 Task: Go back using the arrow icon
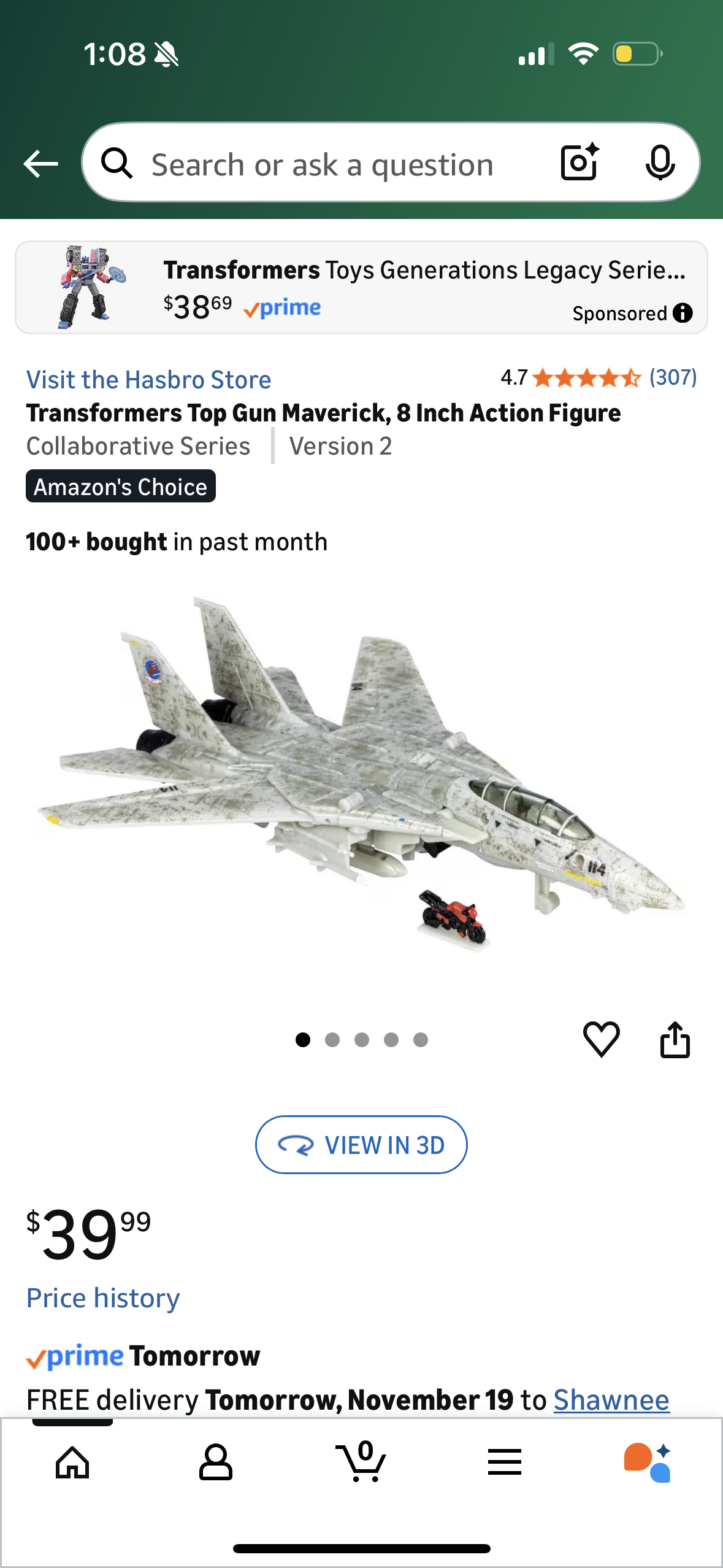(40, 164)
